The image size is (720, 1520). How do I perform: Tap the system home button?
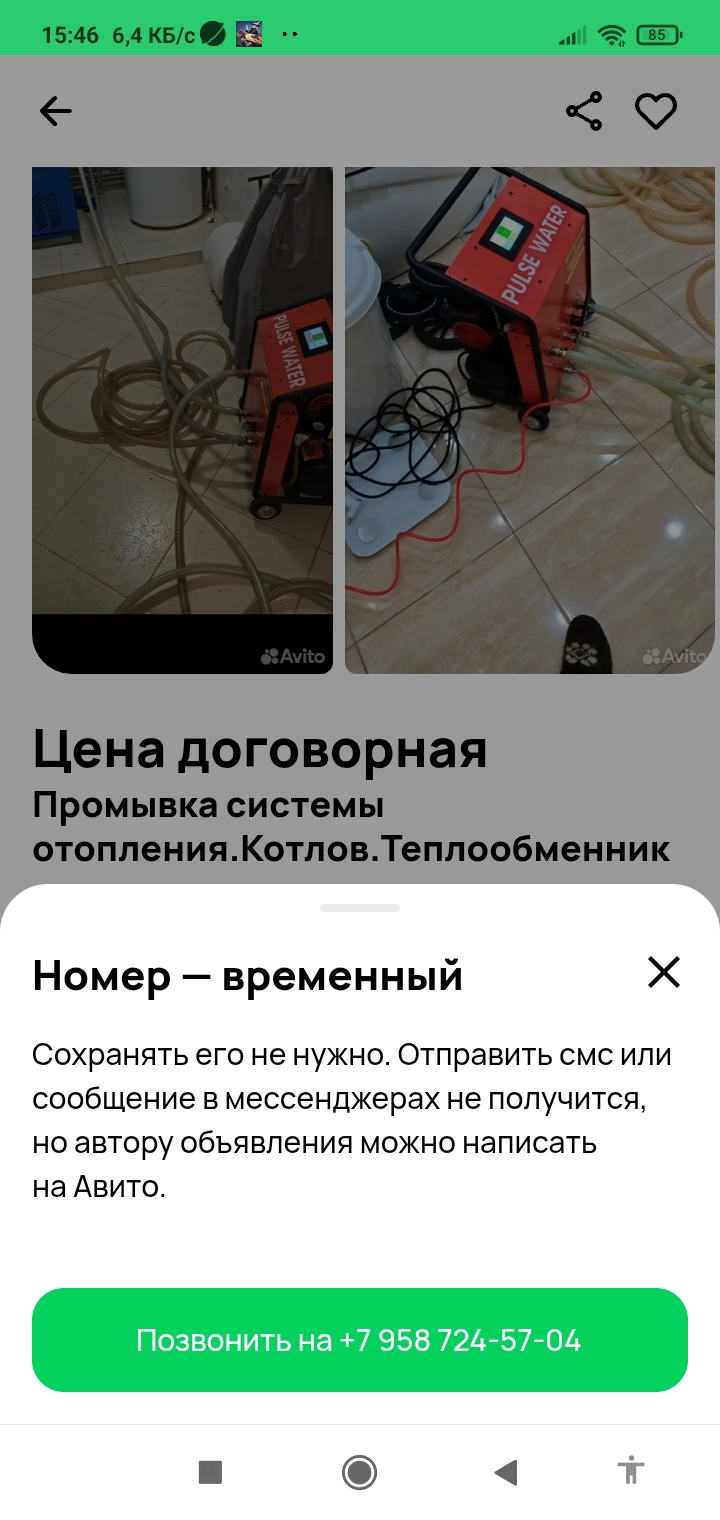point(359,1471)
